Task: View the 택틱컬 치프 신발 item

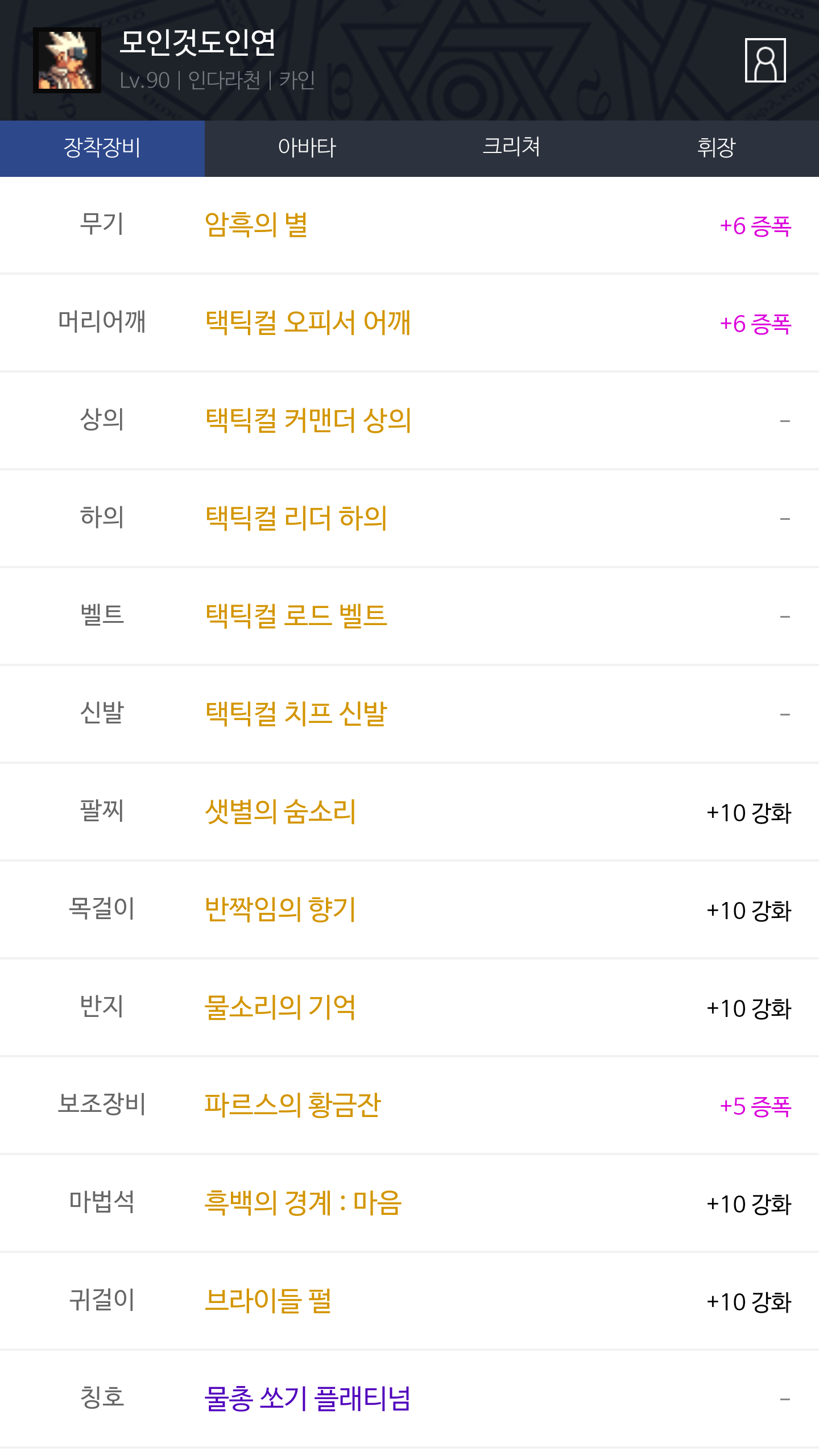Action: (296, 714)
